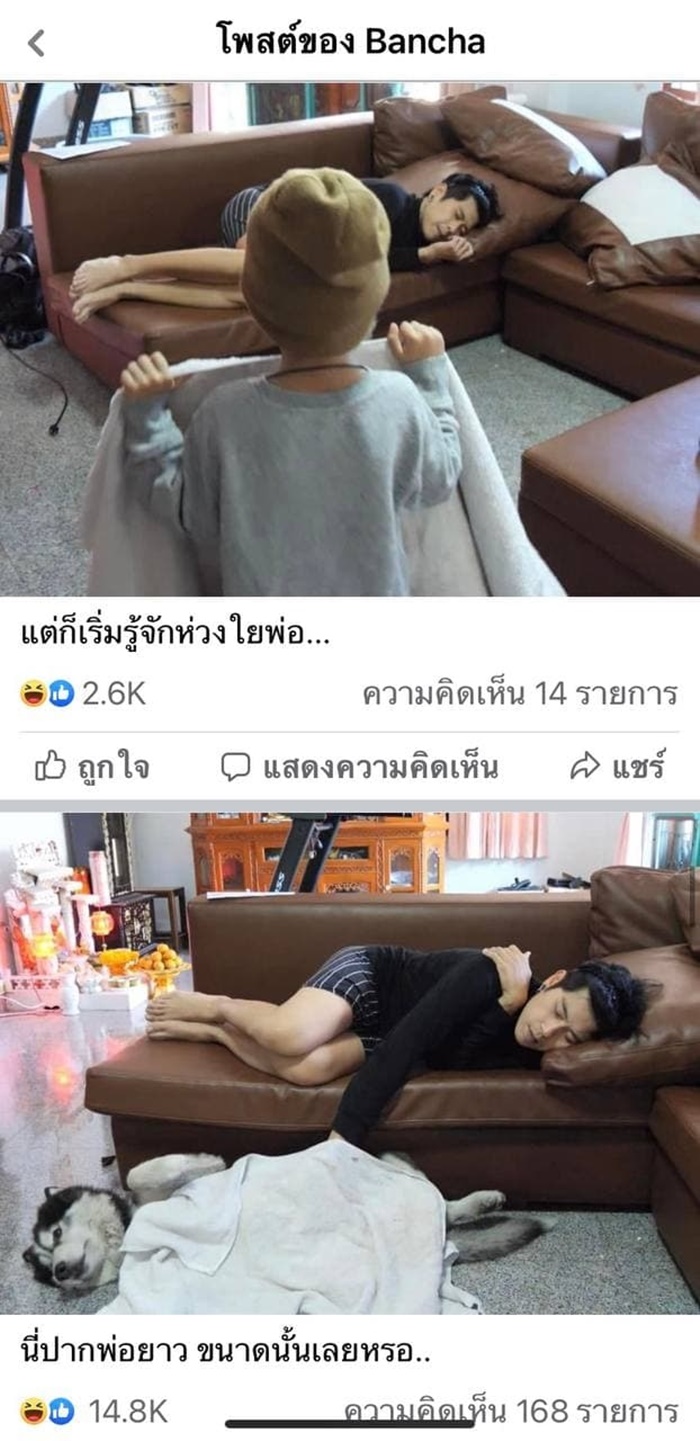Share the first photo with แชร์
This screenshot has width=700, height=1441.
pyautogui.click(x=617, y=767)
